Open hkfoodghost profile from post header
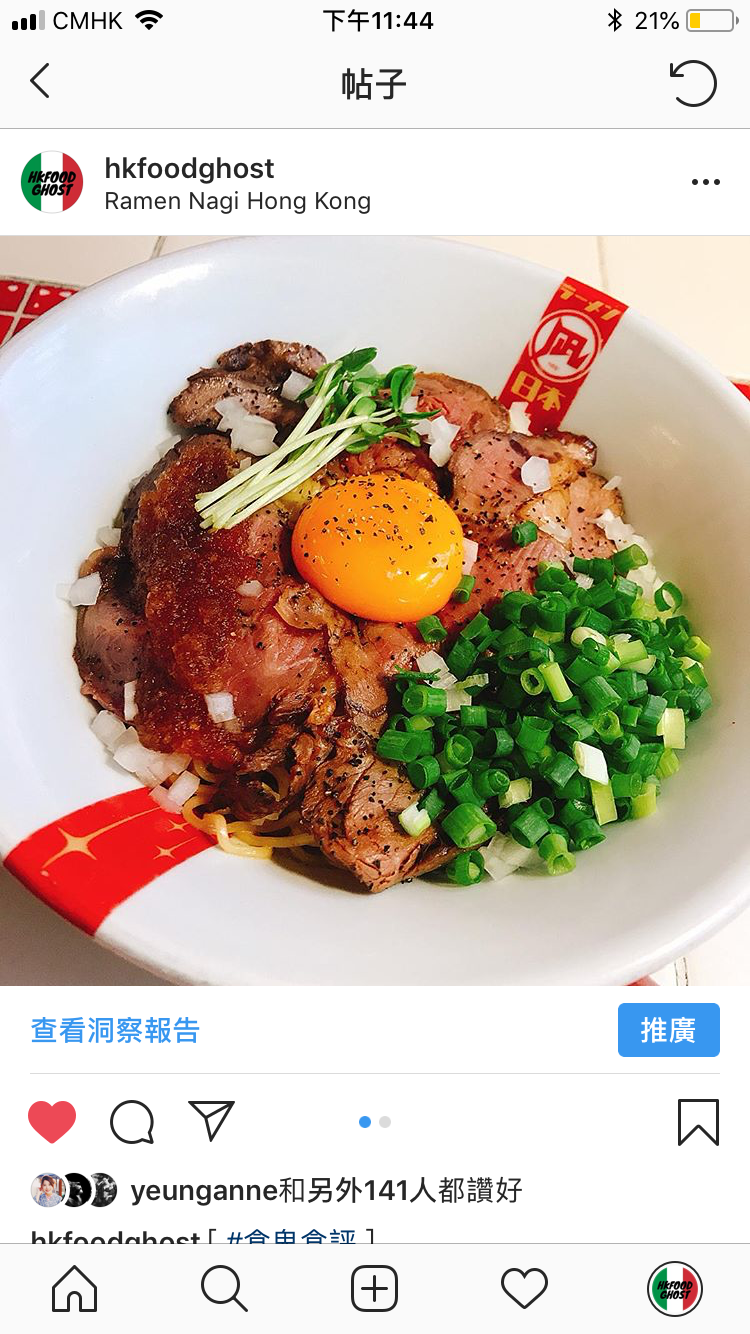Viewport: 750px width, 1334px height. click(x=189, y=168)
